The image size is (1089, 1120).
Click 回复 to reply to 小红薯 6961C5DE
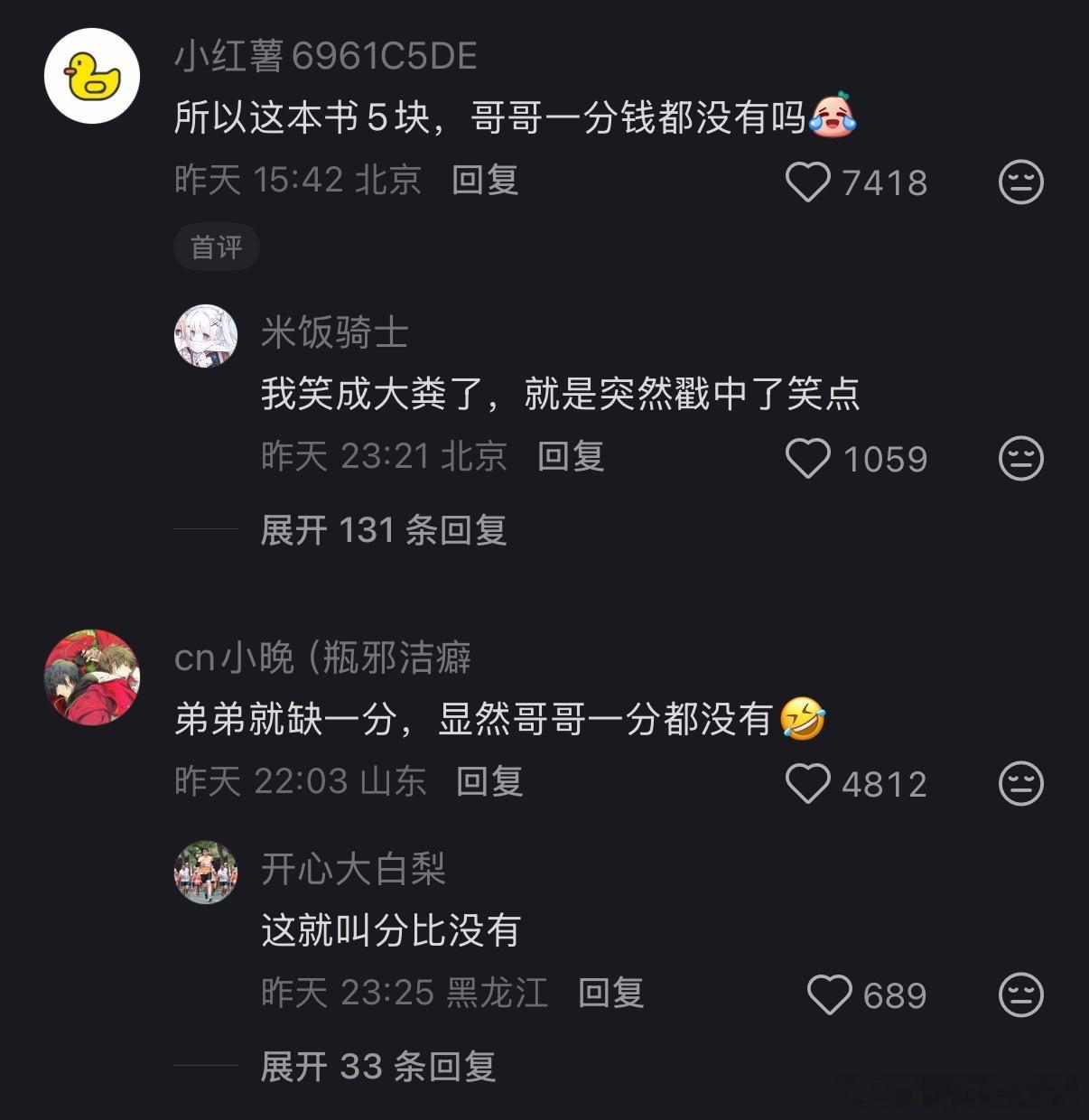(484, 181)
